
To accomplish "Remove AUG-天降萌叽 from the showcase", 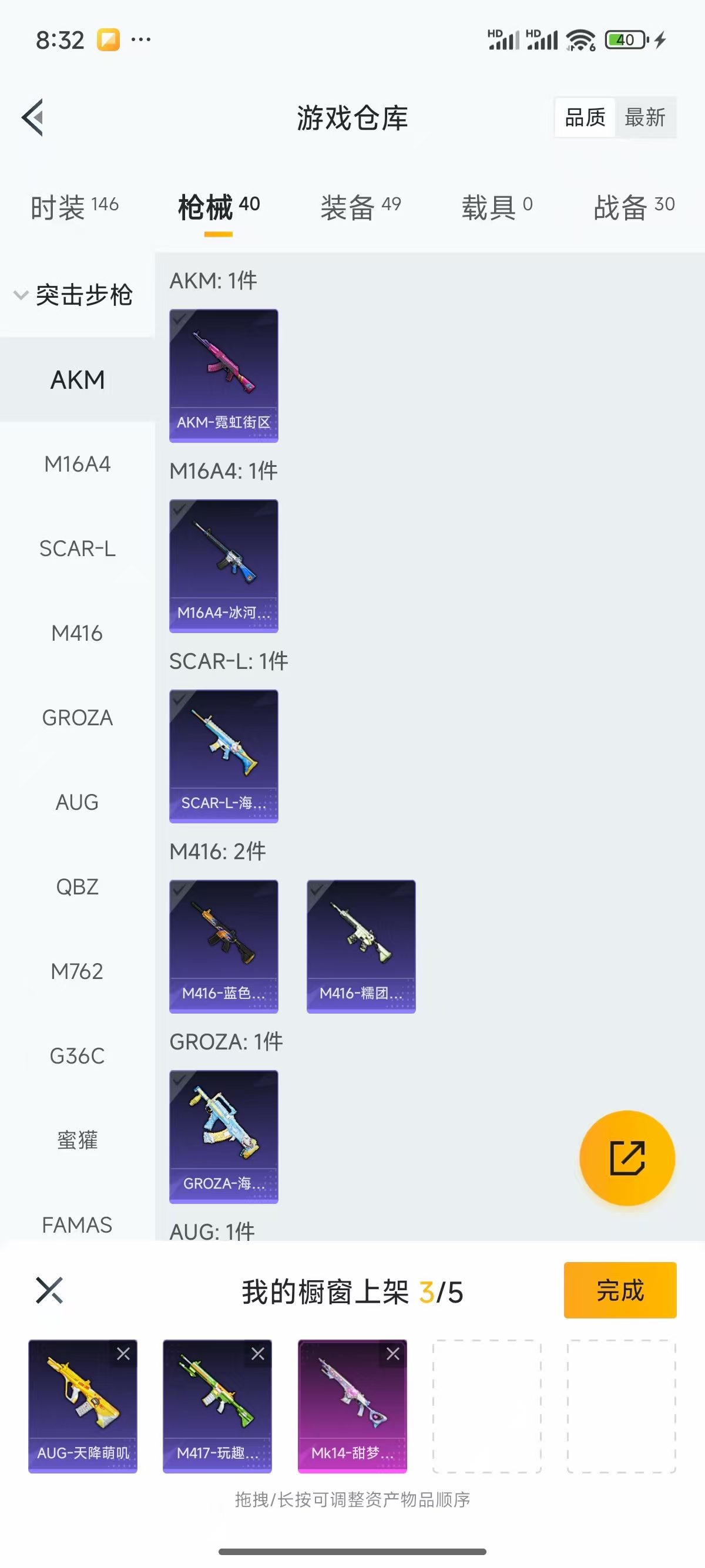I will [123, 1354].
